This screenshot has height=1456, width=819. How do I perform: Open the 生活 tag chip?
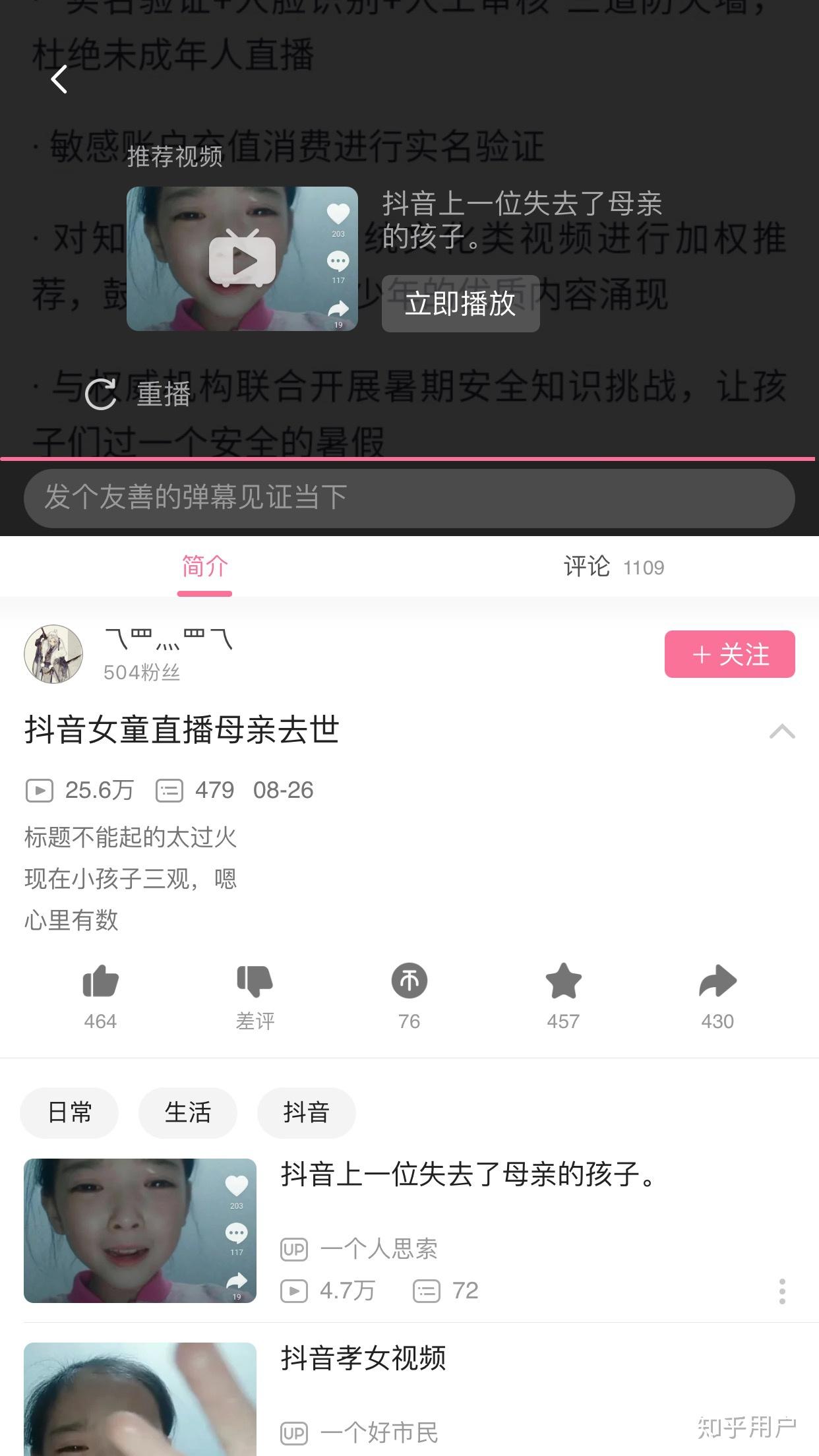[188, 1113]
